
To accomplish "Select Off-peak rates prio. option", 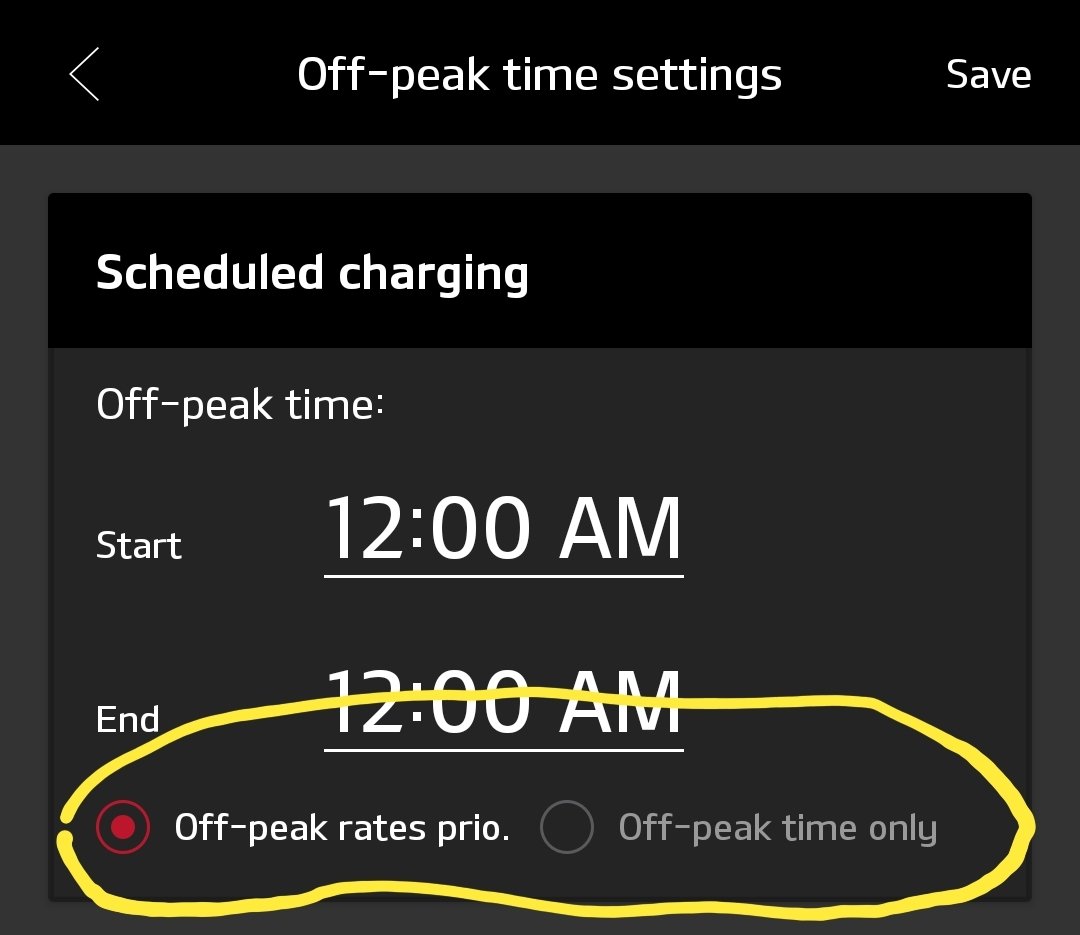I will [123, 827].
